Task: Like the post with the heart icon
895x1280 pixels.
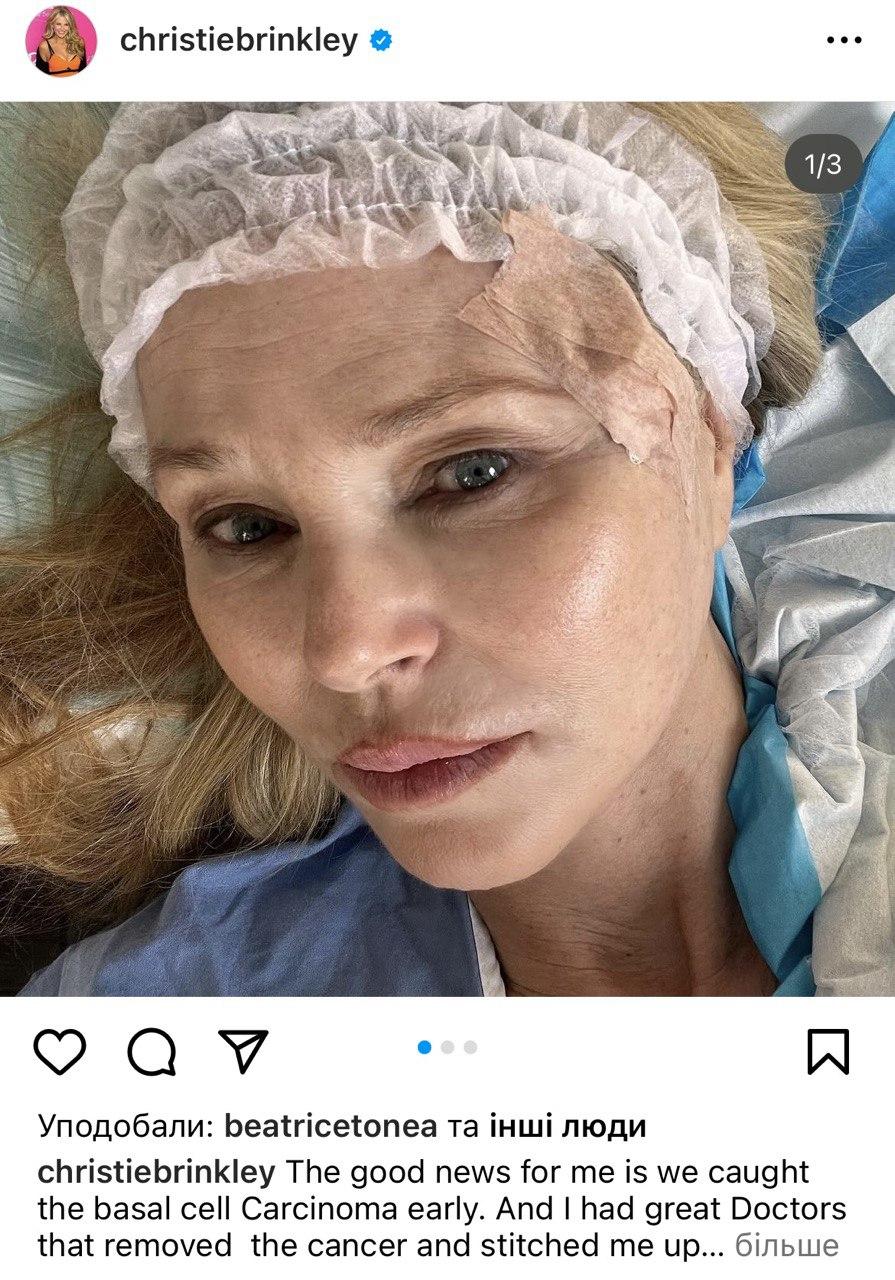Action: (60, 1052)
